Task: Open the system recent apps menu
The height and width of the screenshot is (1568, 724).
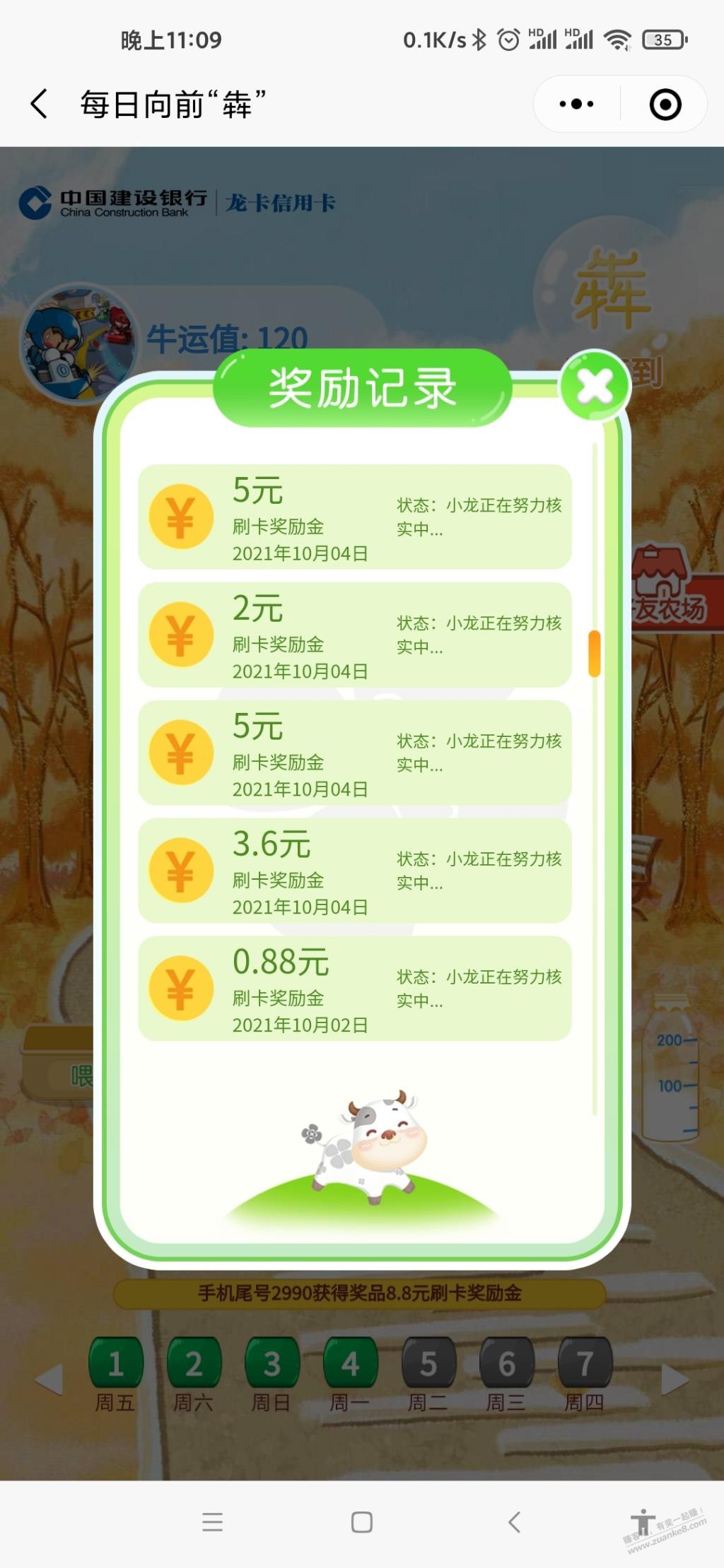Action: tap(212, 1521)
